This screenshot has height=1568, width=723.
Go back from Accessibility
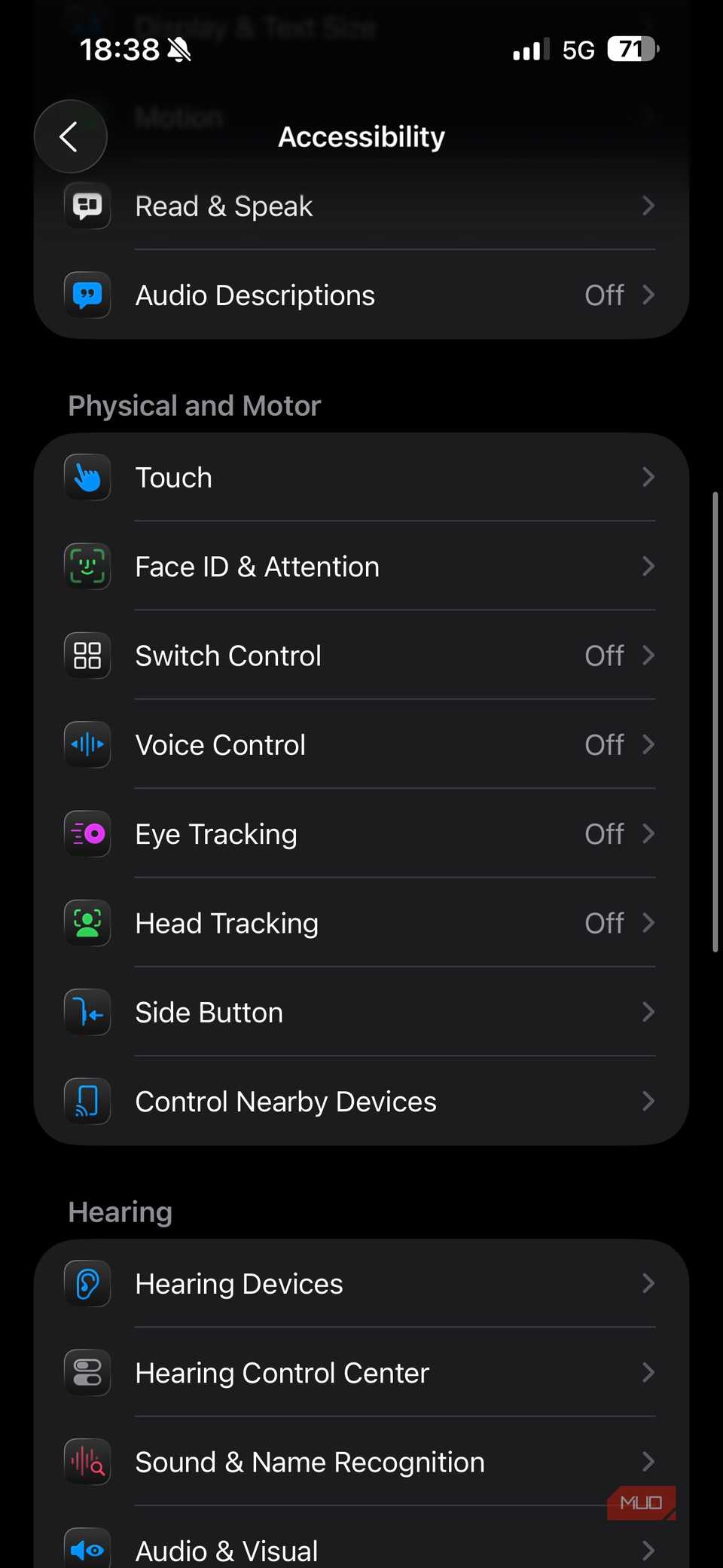coord(70,136)
